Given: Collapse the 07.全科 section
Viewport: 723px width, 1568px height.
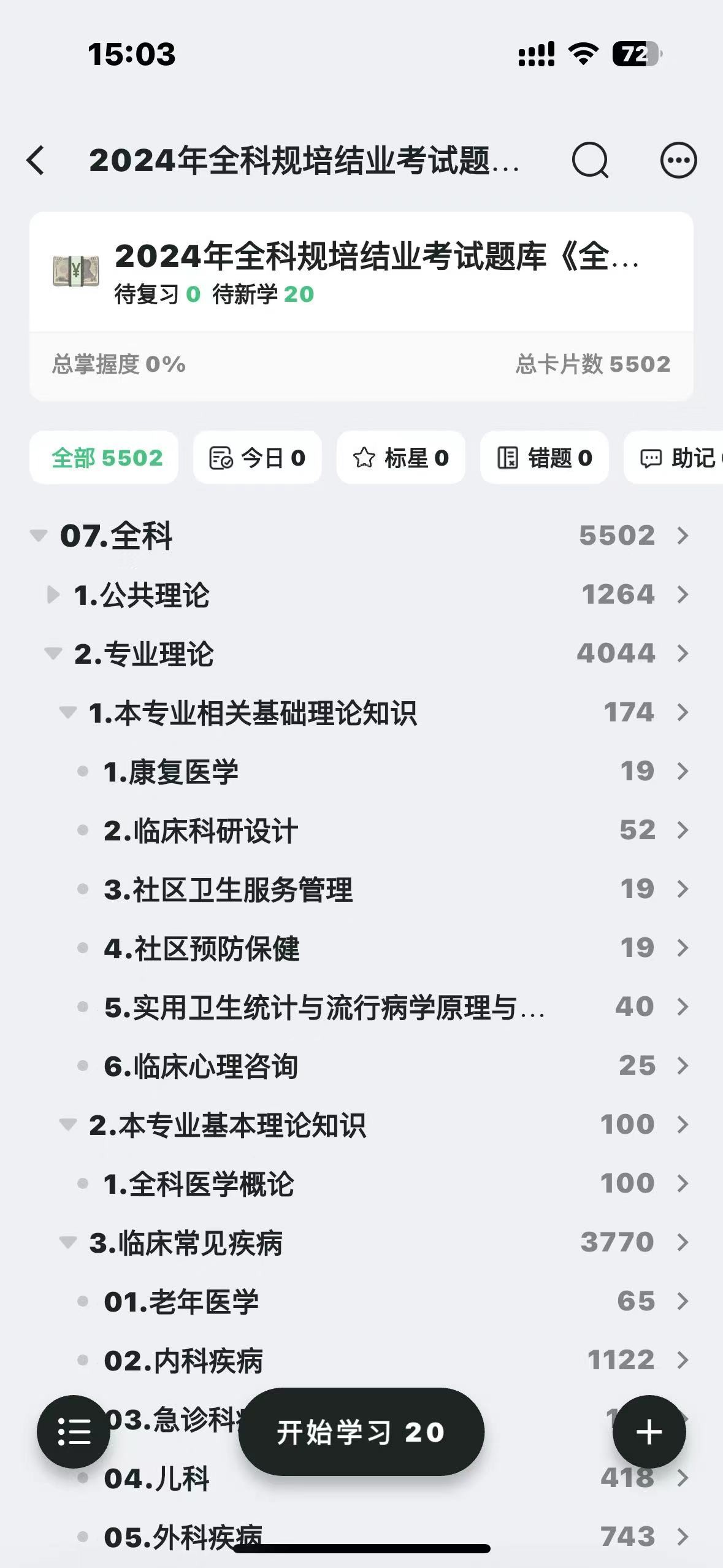Looking at the screenshot, I should [39, 536].
